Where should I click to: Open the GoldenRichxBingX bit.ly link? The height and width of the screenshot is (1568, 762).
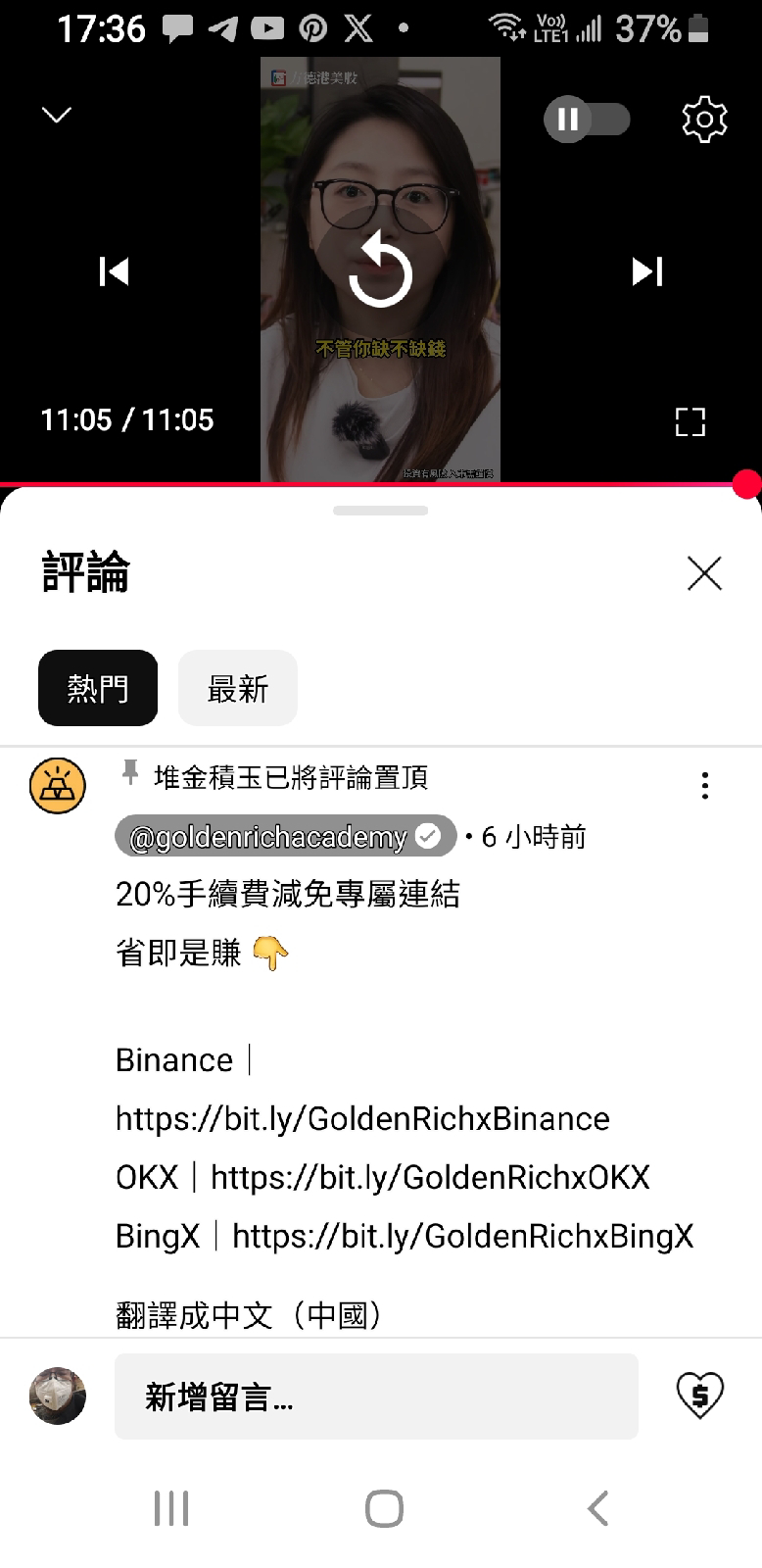[462, 1236]
